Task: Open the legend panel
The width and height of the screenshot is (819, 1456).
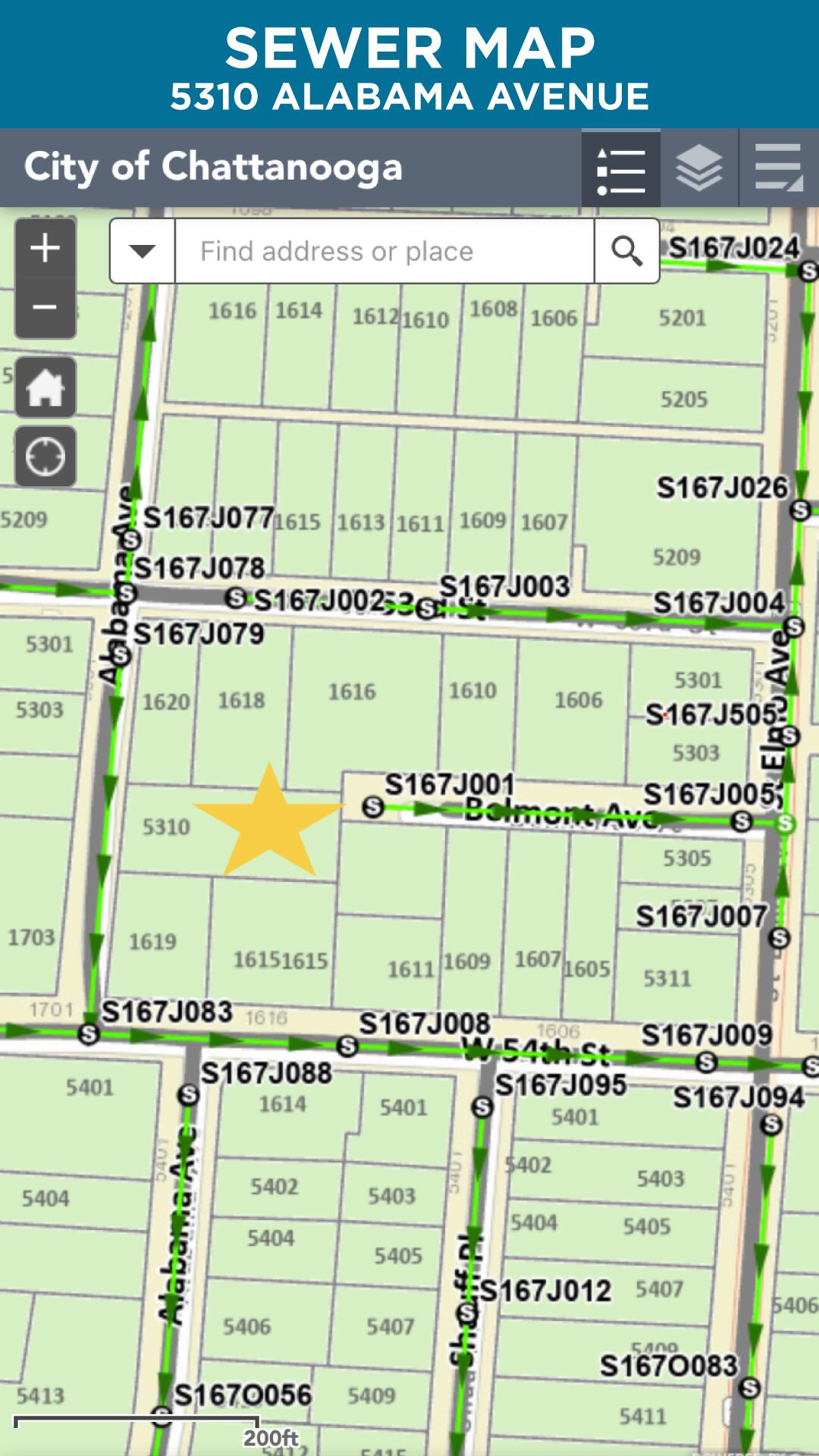Action: pos(621,168)
